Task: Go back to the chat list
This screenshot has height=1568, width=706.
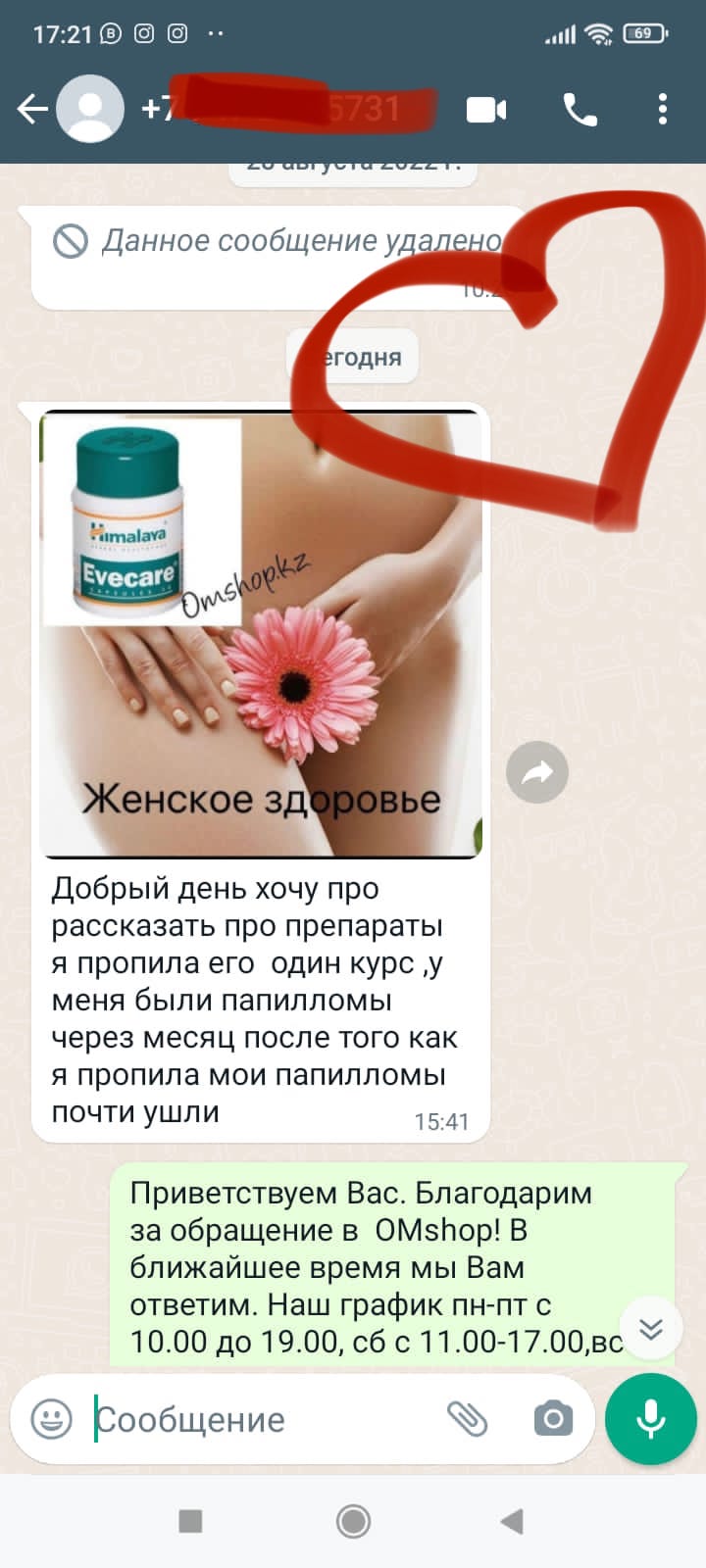Action: pyautogui.click(x=32, y=109)
